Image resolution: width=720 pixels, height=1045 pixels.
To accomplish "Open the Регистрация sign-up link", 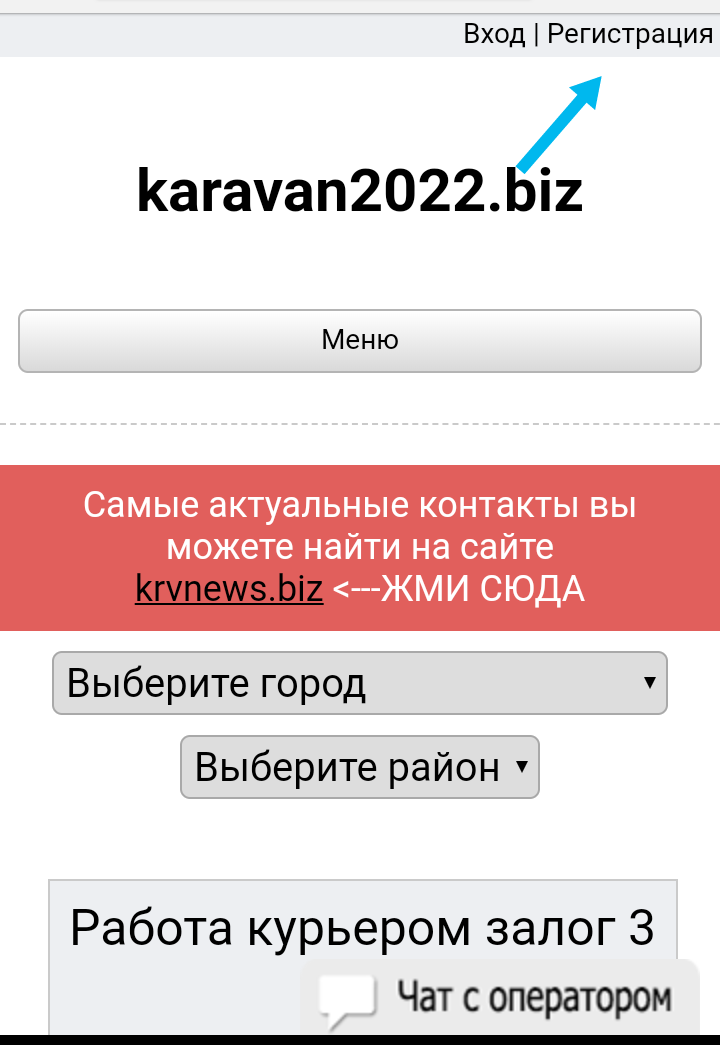I will pos(630,34).
